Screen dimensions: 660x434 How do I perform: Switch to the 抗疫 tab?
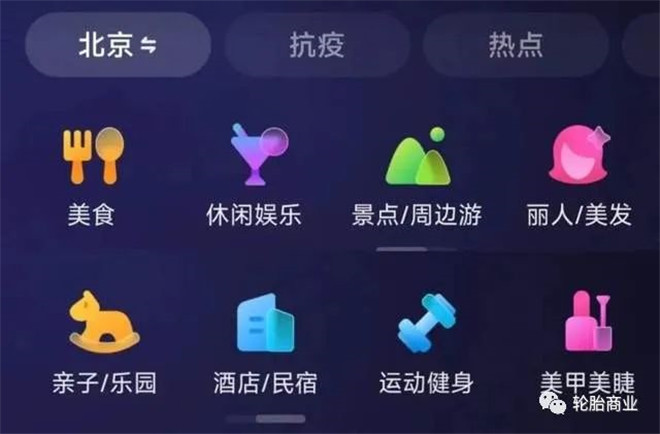pyautogui.click(x=316, y=45)
